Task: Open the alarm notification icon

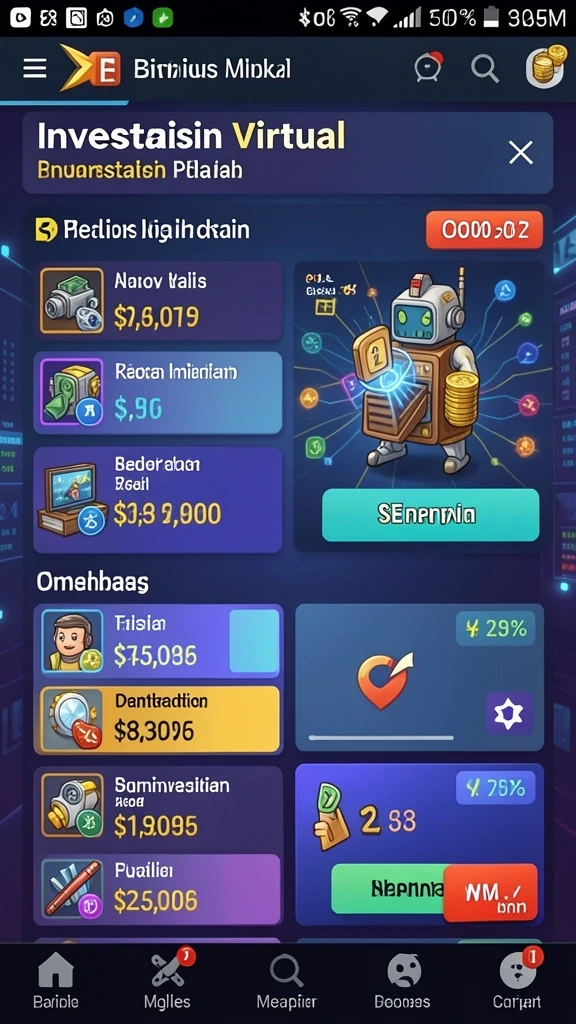Action: click(x=428, y=67)
